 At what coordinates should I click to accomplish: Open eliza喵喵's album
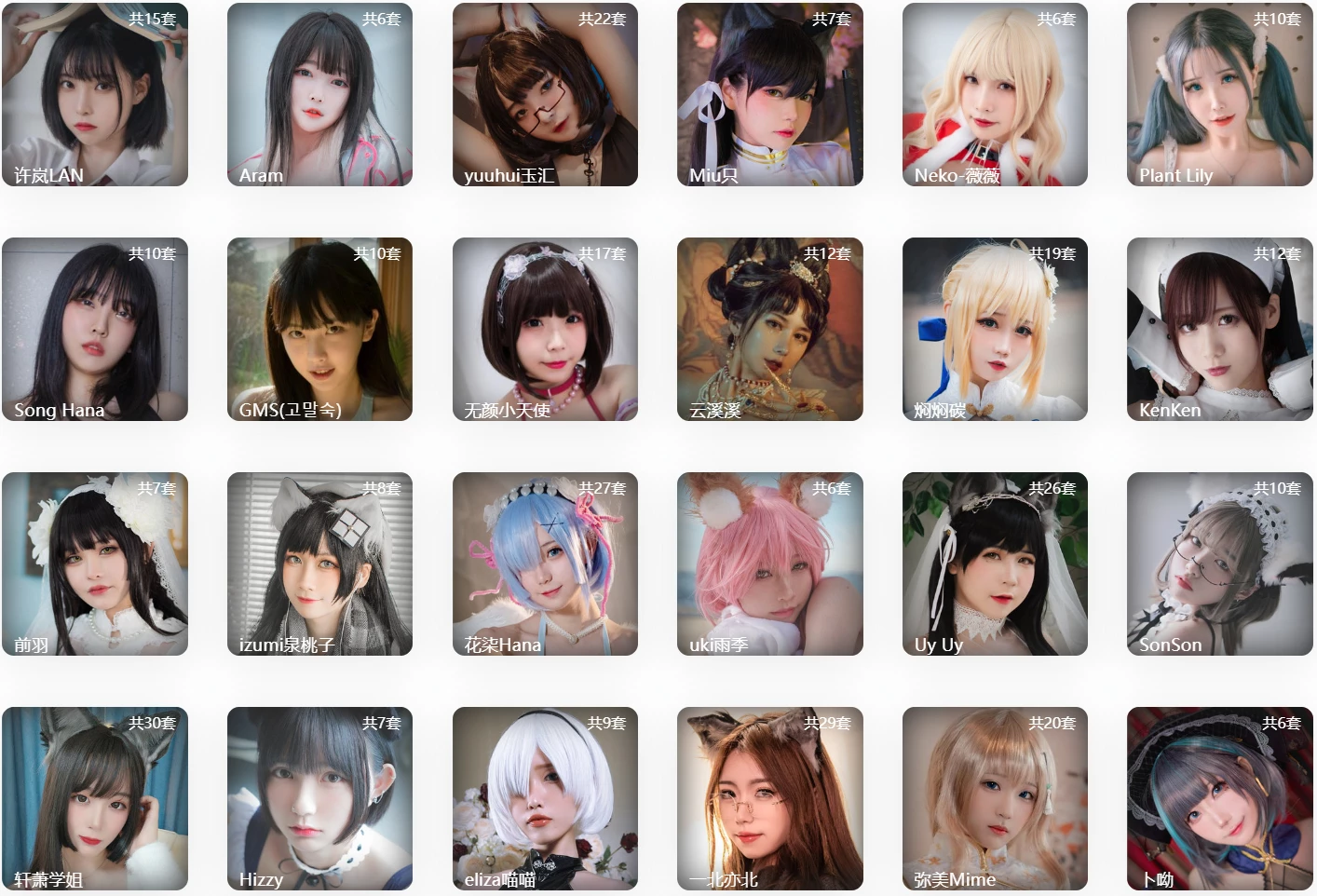coord(545,798)
